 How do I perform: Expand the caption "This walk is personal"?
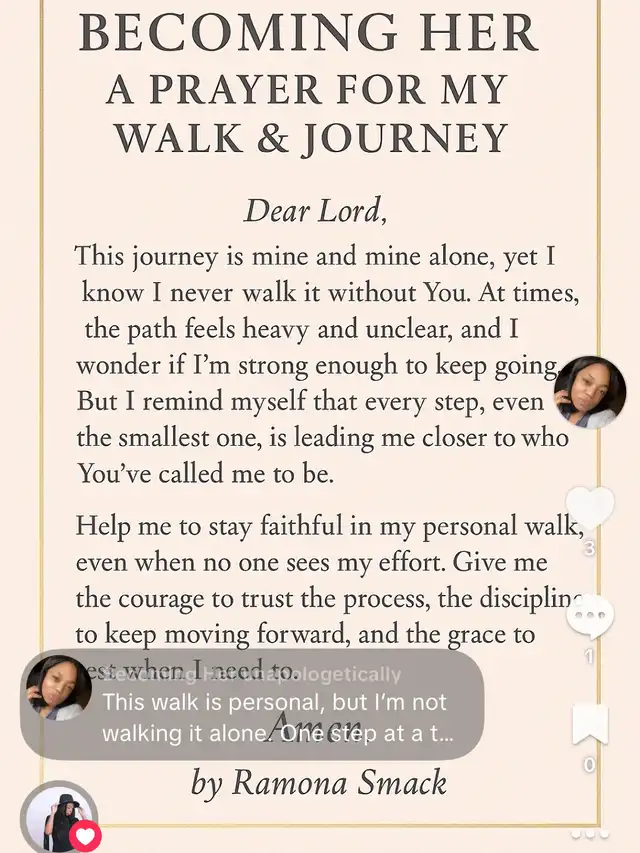click(x=275, y=717)
